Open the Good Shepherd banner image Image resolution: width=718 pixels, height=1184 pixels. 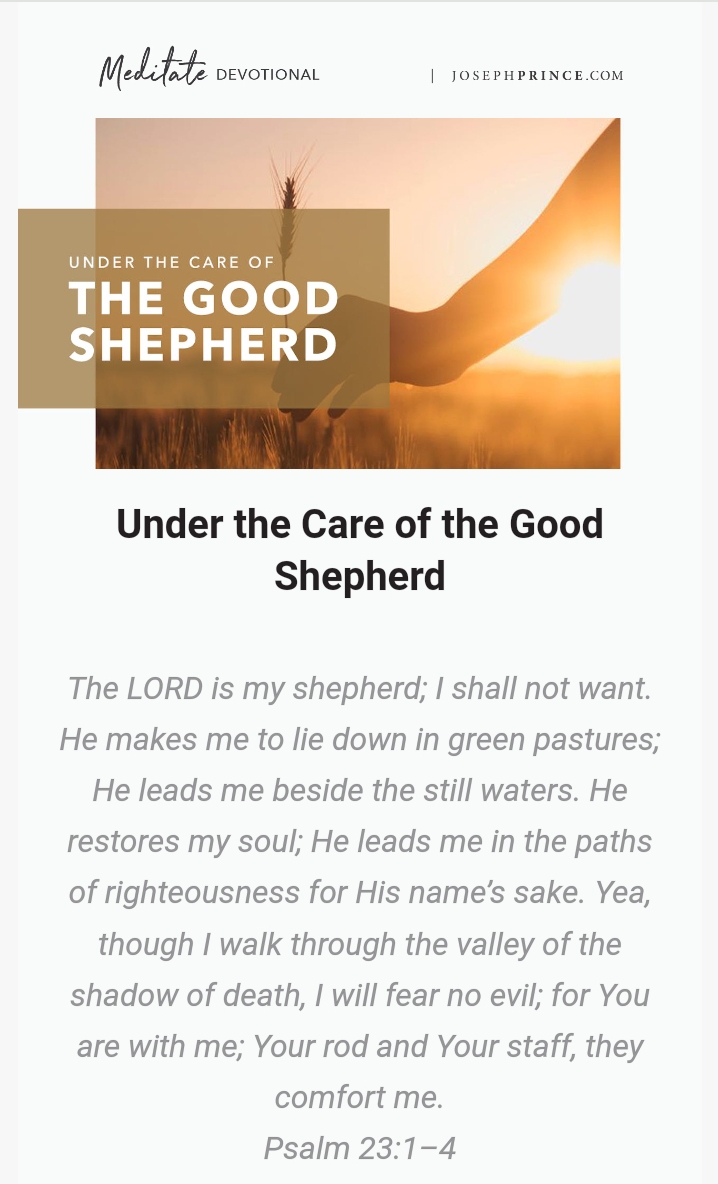357,293
